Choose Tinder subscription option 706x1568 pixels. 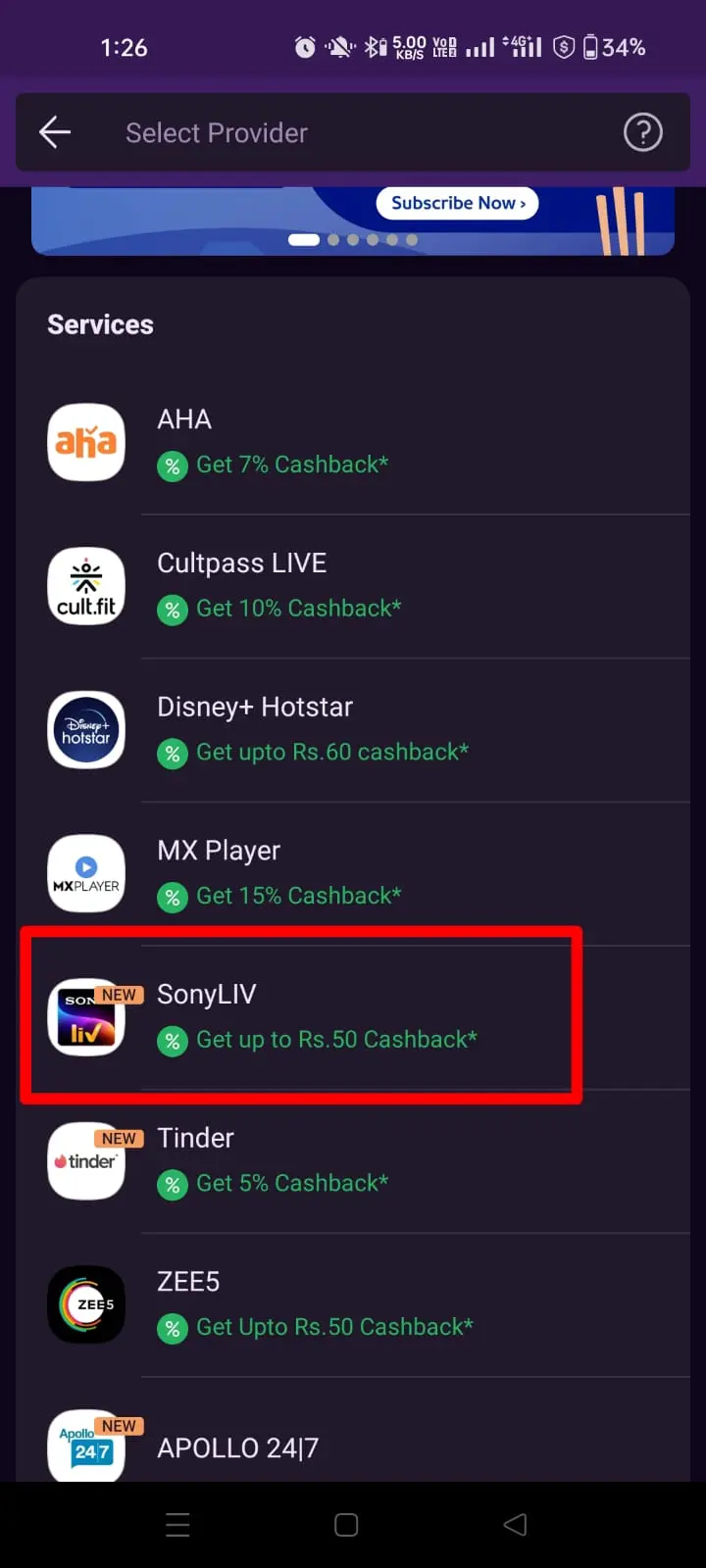point(353,1161)
